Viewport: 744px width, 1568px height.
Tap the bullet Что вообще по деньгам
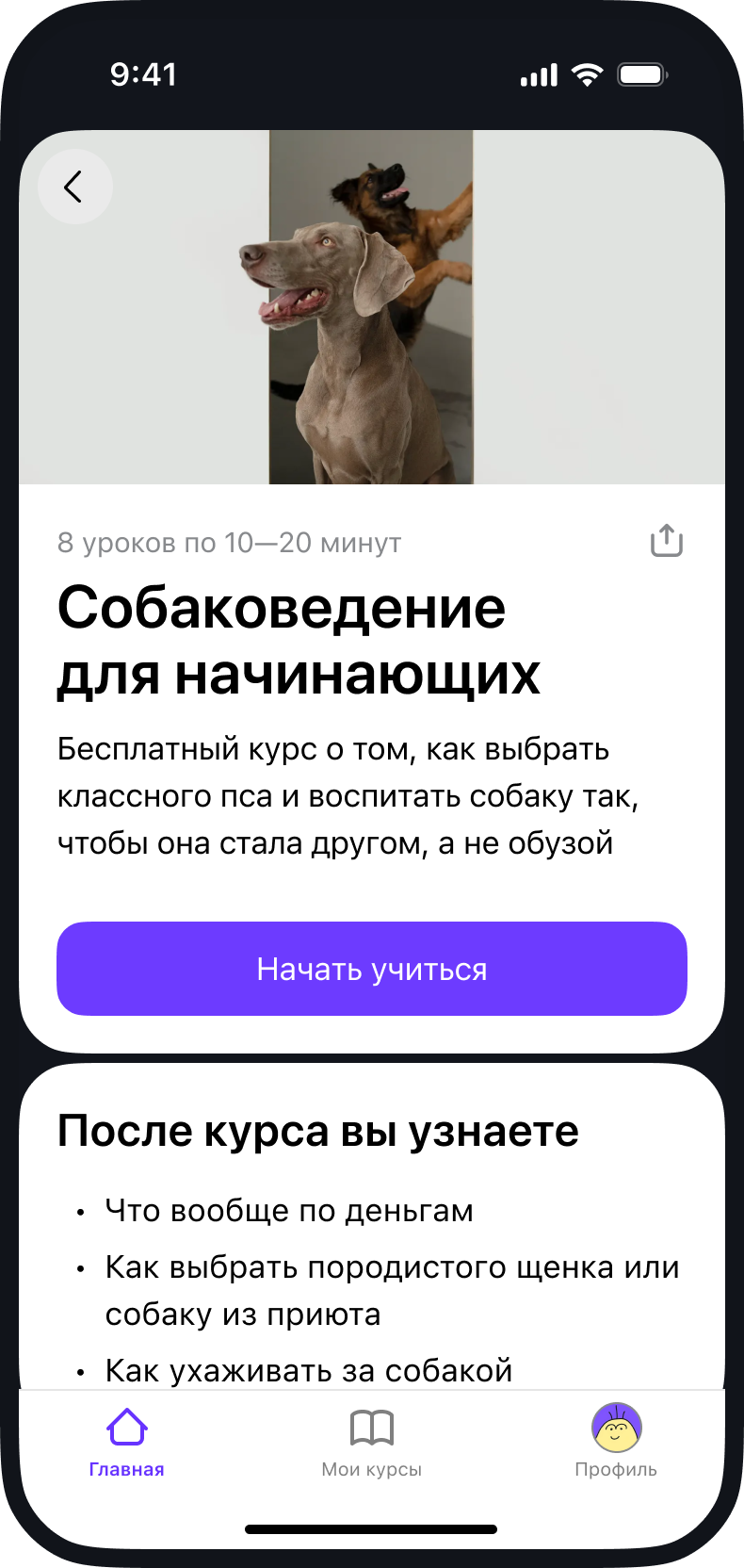[289, 1212]
